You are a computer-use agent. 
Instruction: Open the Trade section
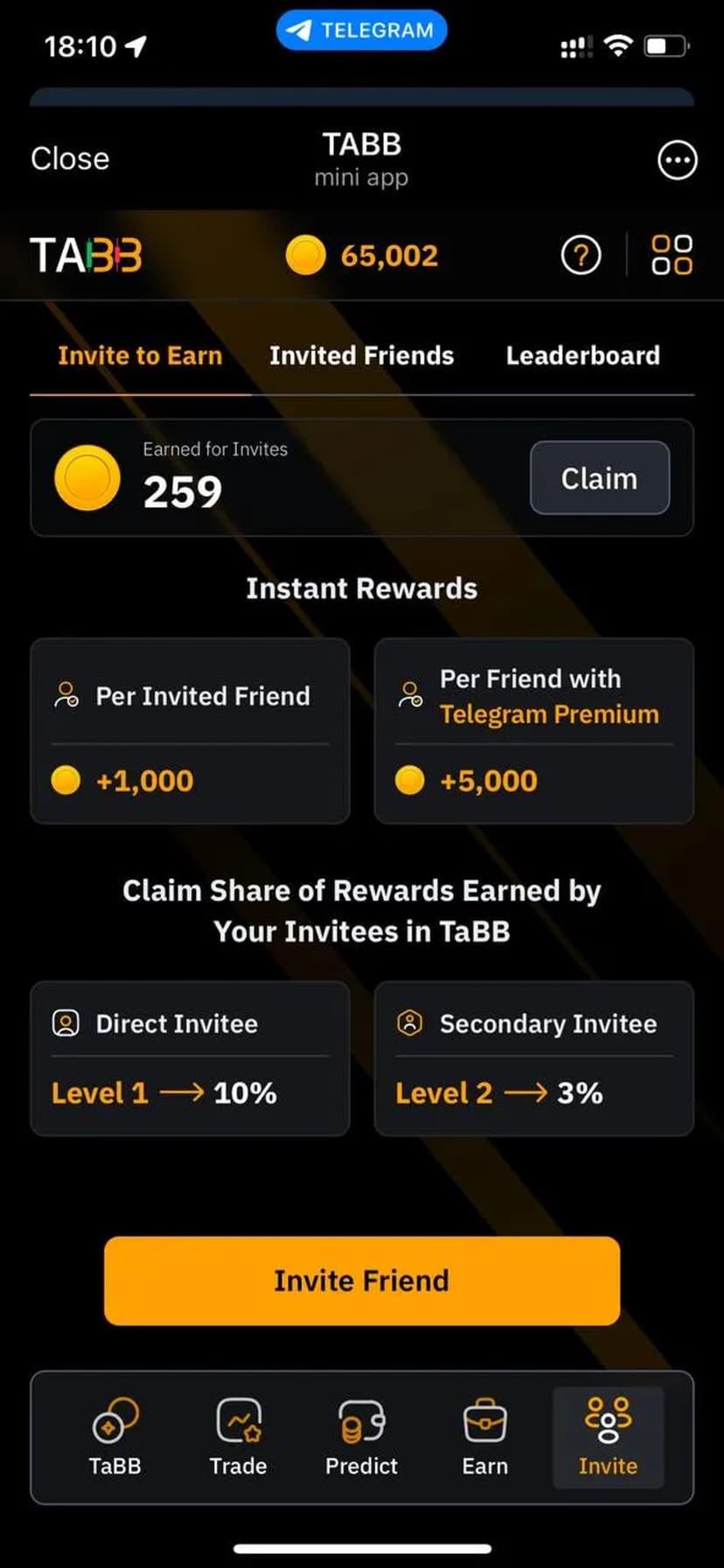[238, 1437]
